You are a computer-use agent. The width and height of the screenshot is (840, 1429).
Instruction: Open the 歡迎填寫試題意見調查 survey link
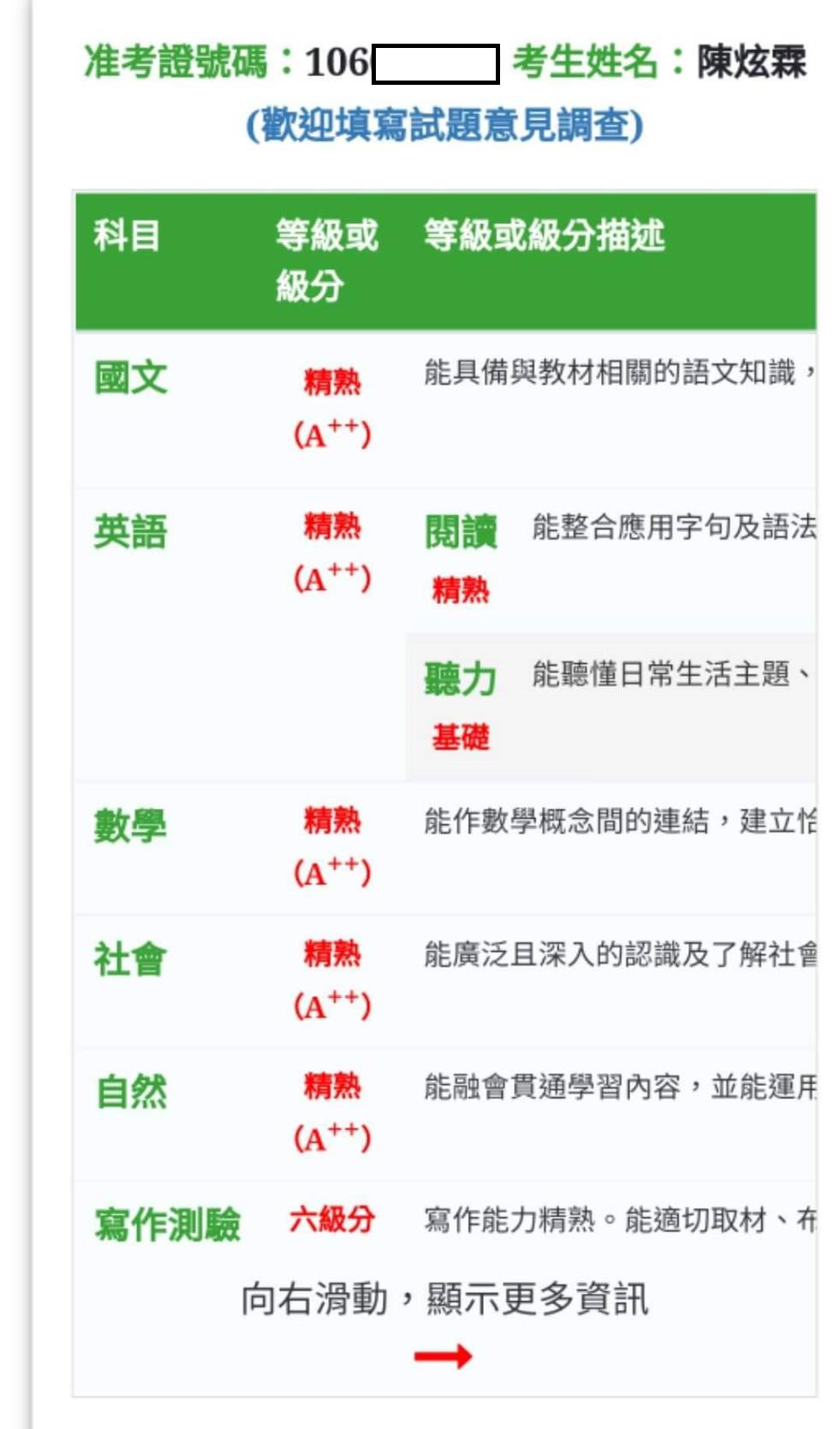click(444, 125)
